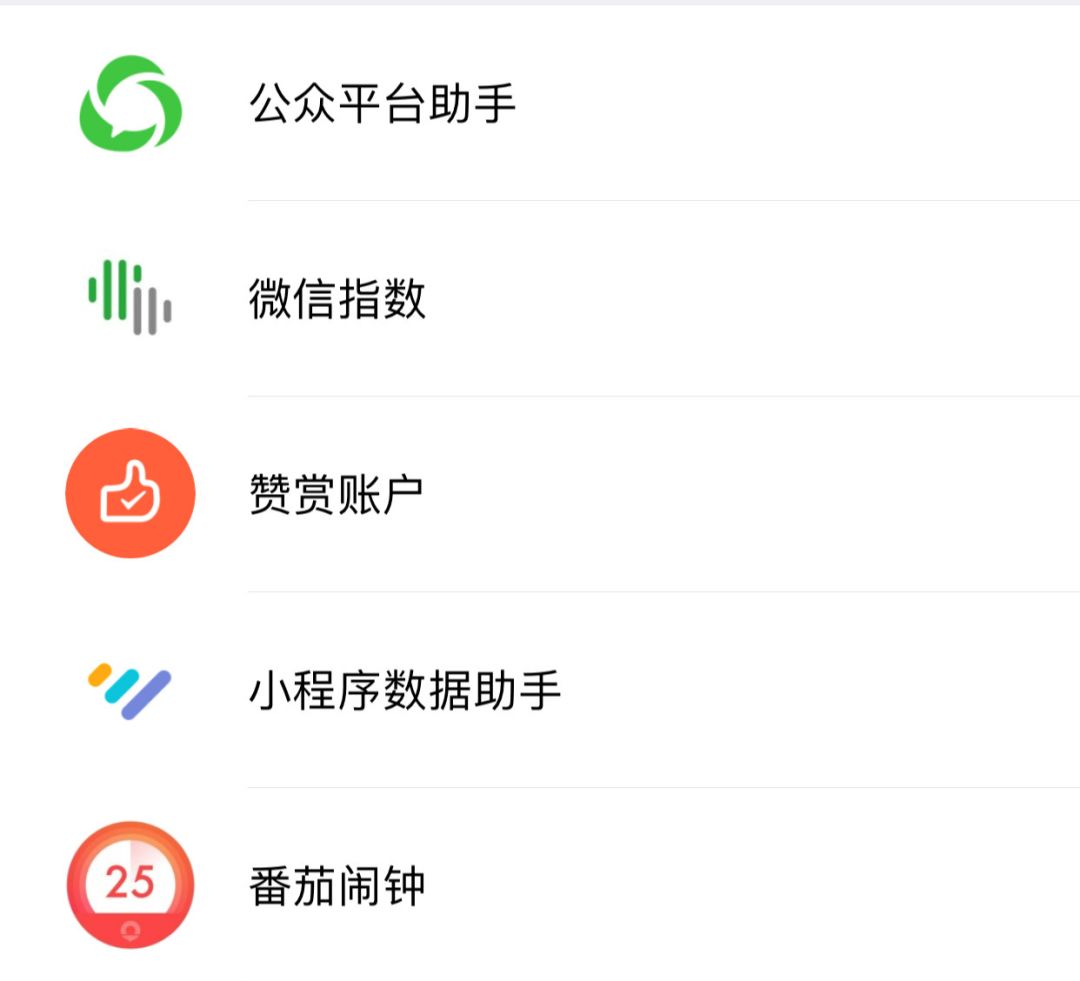The width and height of the screenshot is (1080, 981).
Task: Launch 小程序数据助手
Action: point(404,690)
